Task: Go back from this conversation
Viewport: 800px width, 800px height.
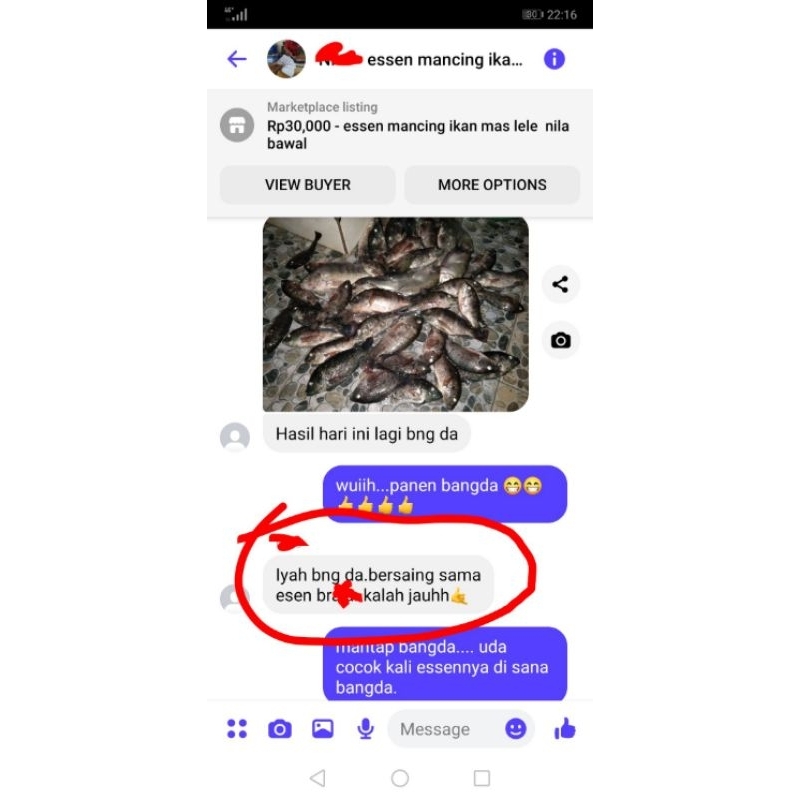Action: (x=237, y=59)
